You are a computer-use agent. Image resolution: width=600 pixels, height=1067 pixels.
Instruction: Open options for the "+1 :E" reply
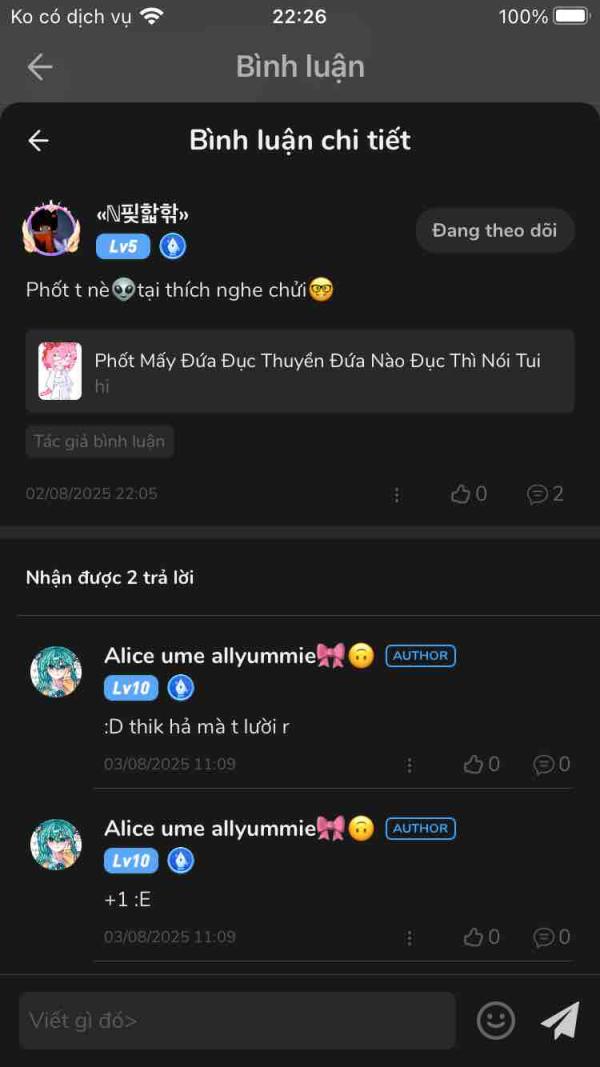(x=409, y=937)
